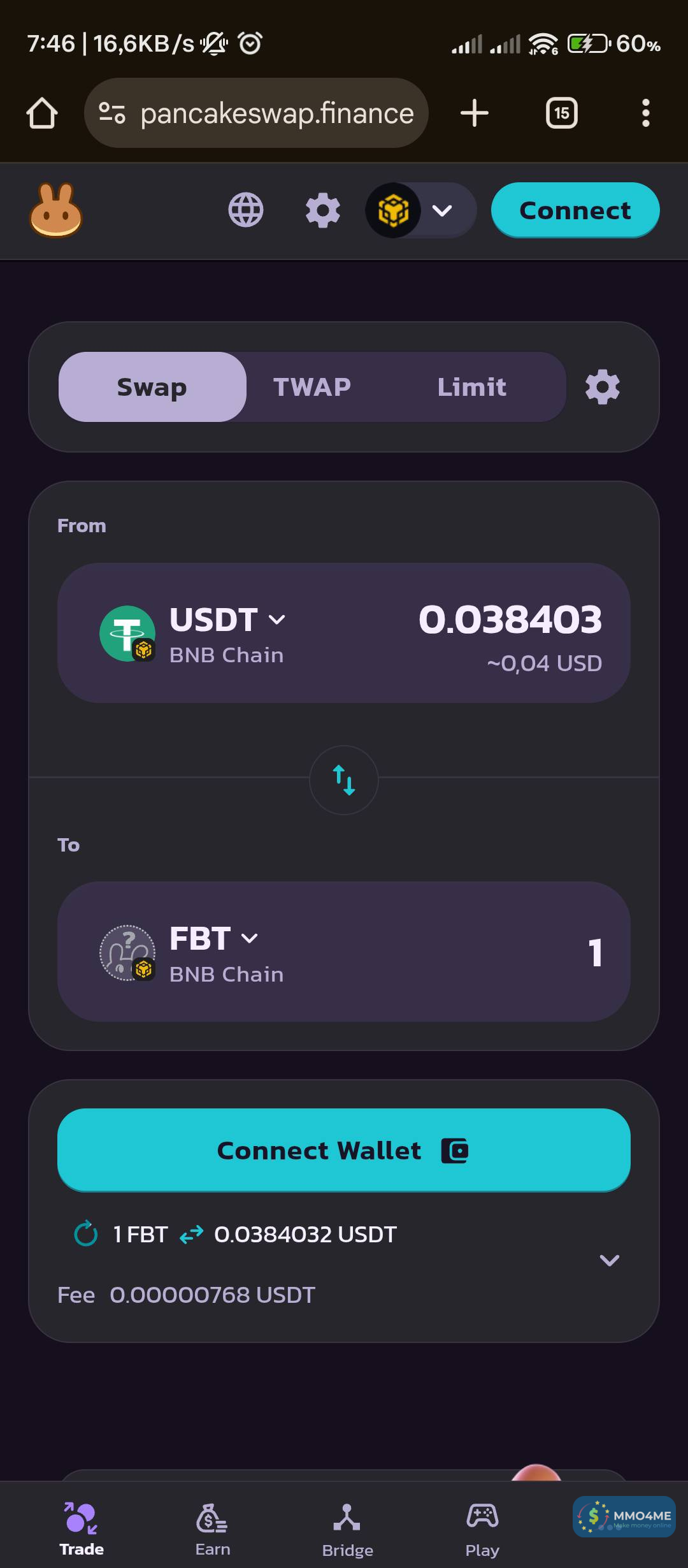This screenshot has height=1568, width=688.
Task: Switch to the Limit tab
Action: click(471, 387)
